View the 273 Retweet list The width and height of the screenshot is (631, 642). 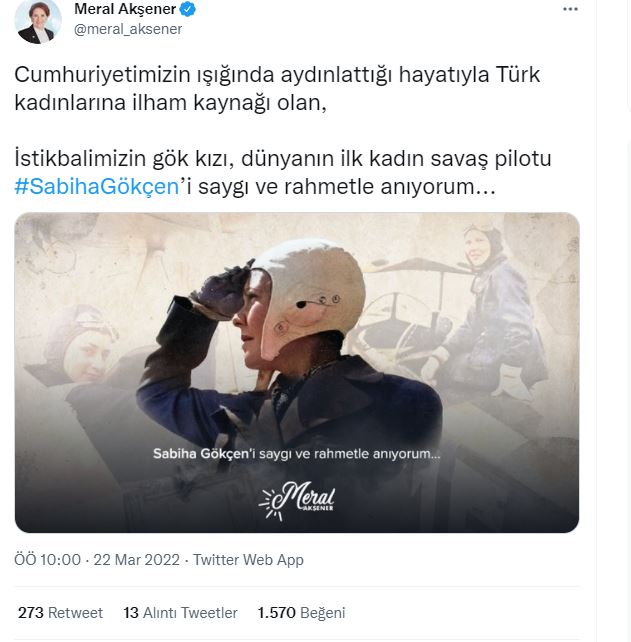[x=60, y=613]
